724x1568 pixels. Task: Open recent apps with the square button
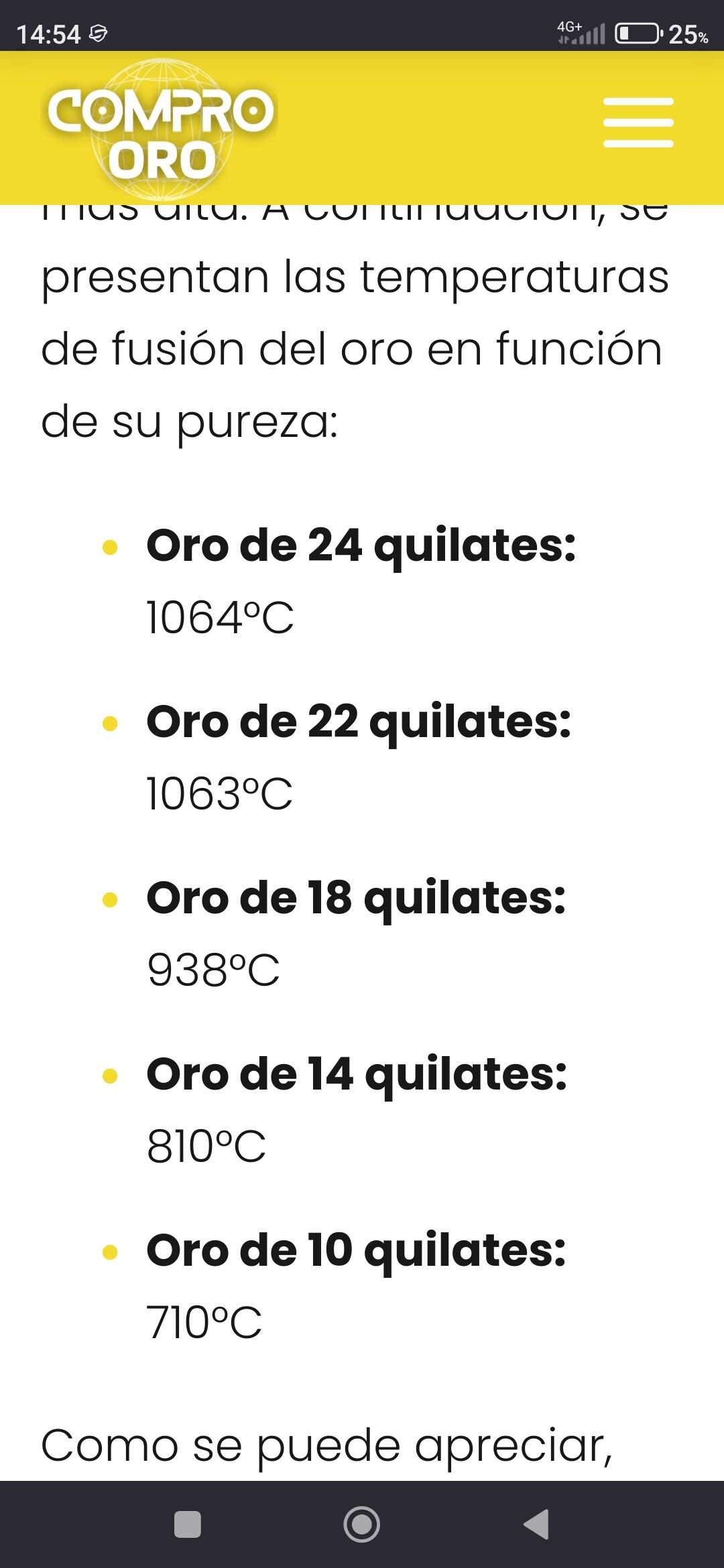(188, 1524)
